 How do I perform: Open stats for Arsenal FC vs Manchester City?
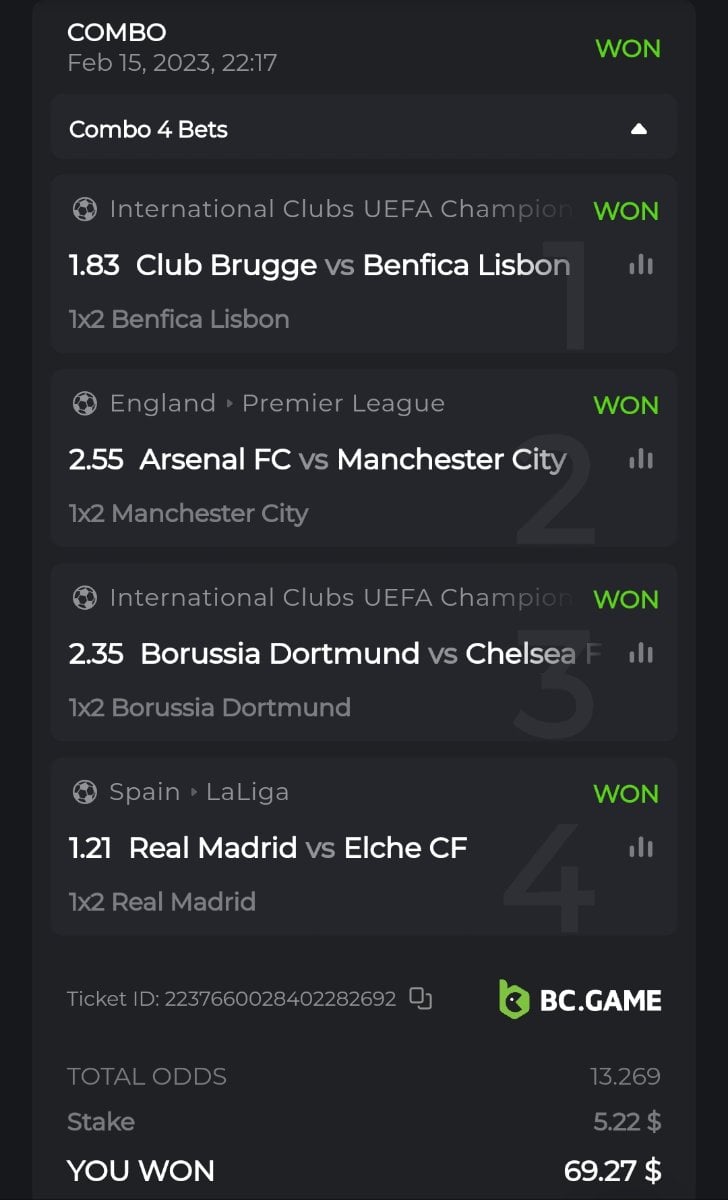[x=641, y=459]
